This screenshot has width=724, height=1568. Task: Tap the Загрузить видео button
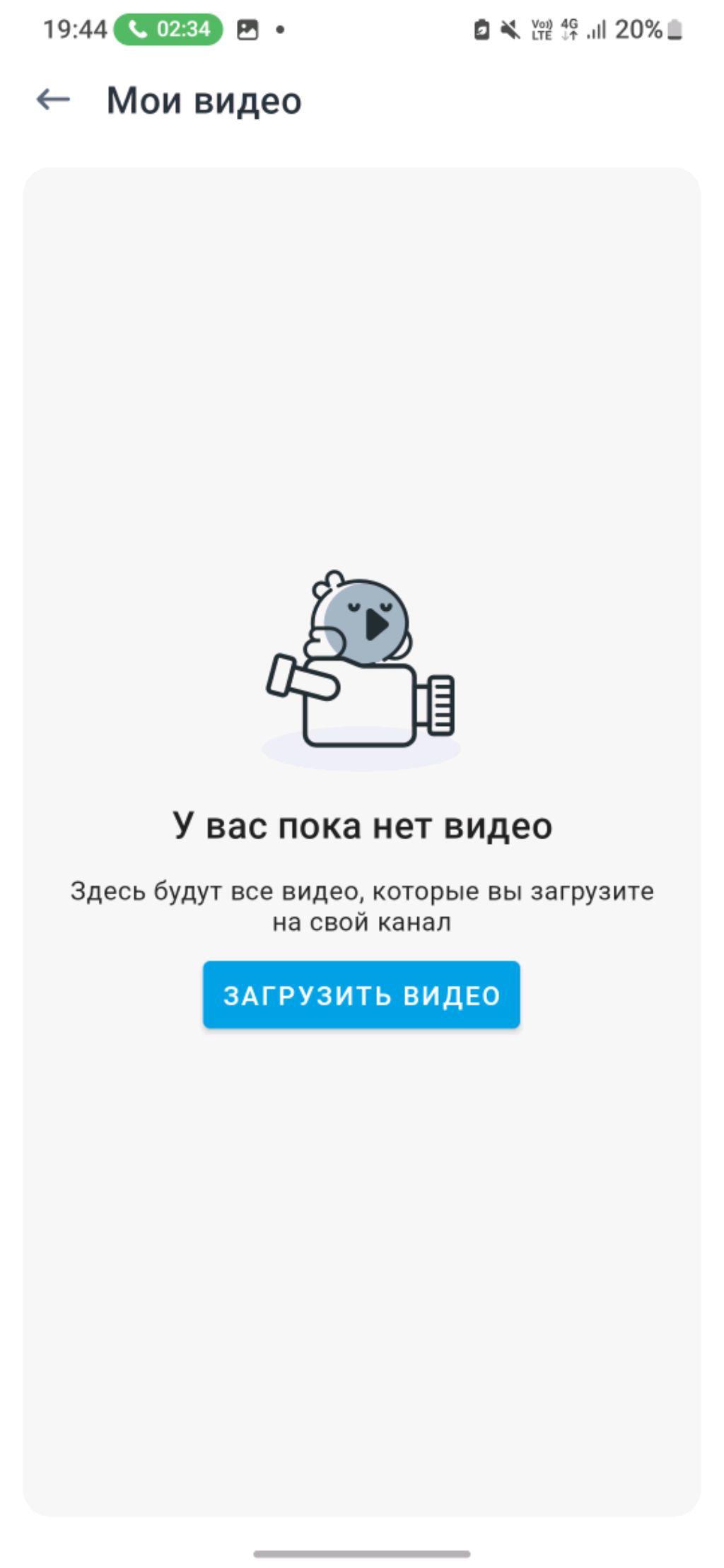[x=361, y=995]
